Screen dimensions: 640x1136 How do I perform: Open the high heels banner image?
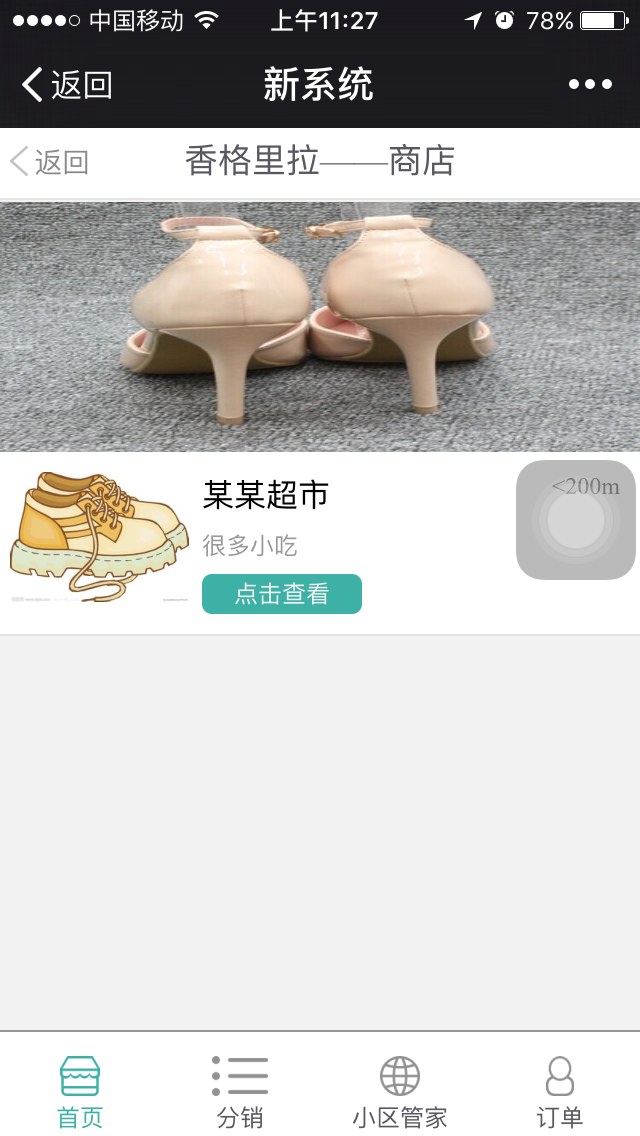[x=320, y=327]
